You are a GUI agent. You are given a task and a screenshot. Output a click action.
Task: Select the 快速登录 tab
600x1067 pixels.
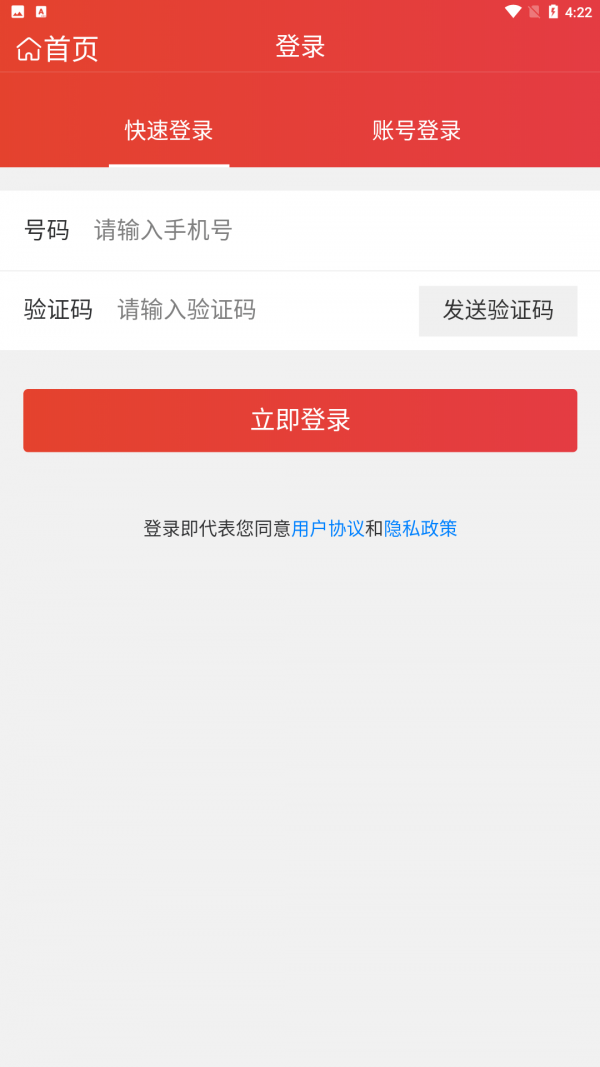coord(169,131)
